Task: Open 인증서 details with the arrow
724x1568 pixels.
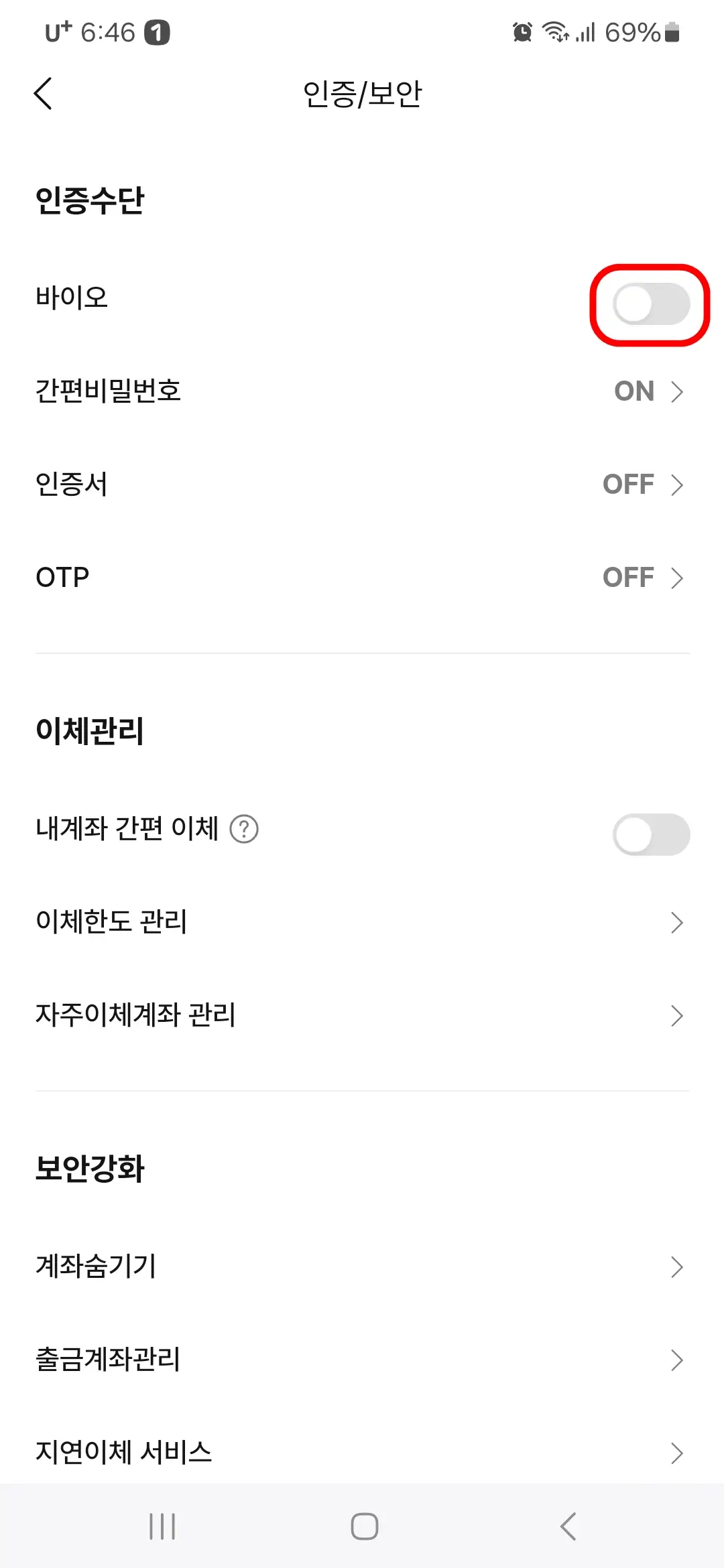Action: click(x=677, y=484)
